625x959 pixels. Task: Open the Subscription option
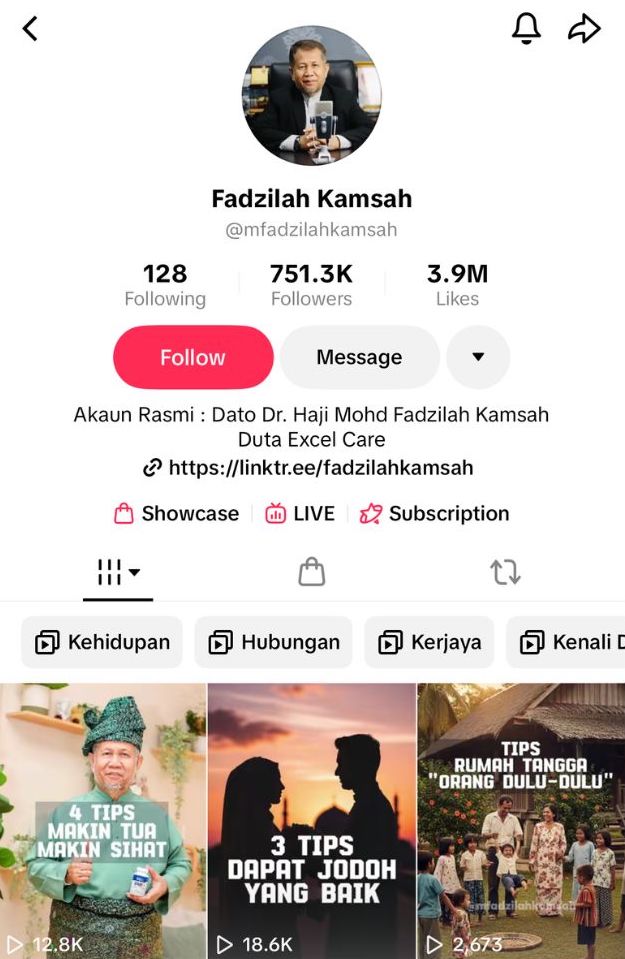tap(435, 513)
